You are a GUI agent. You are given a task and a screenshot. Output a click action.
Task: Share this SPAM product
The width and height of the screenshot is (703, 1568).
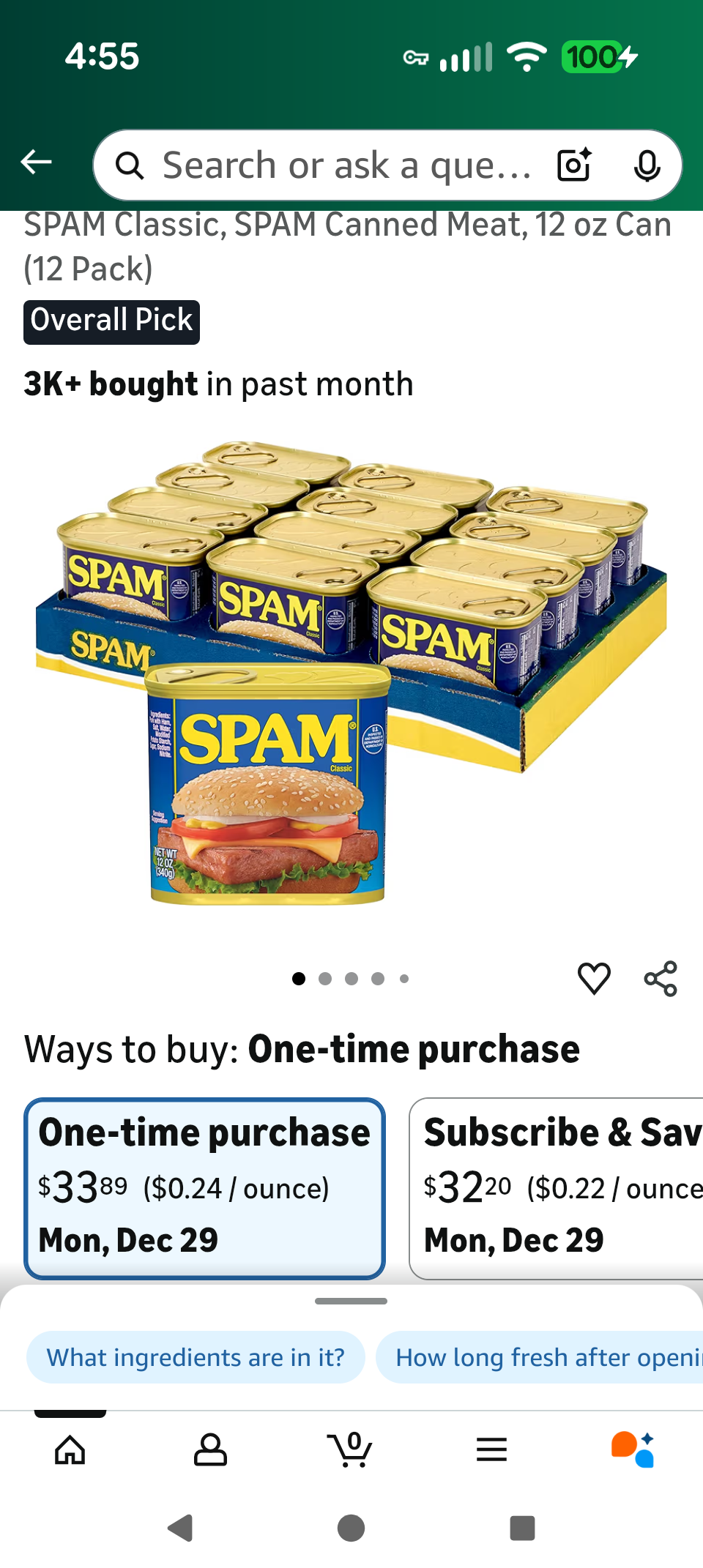(661, 979)
